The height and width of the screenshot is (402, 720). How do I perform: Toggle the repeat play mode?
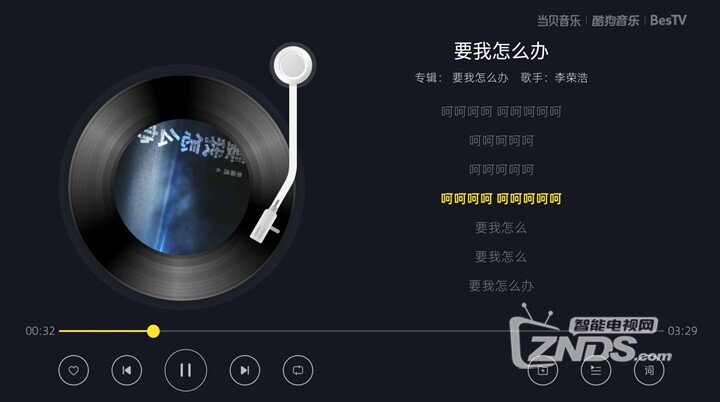(x=298, y=370)
